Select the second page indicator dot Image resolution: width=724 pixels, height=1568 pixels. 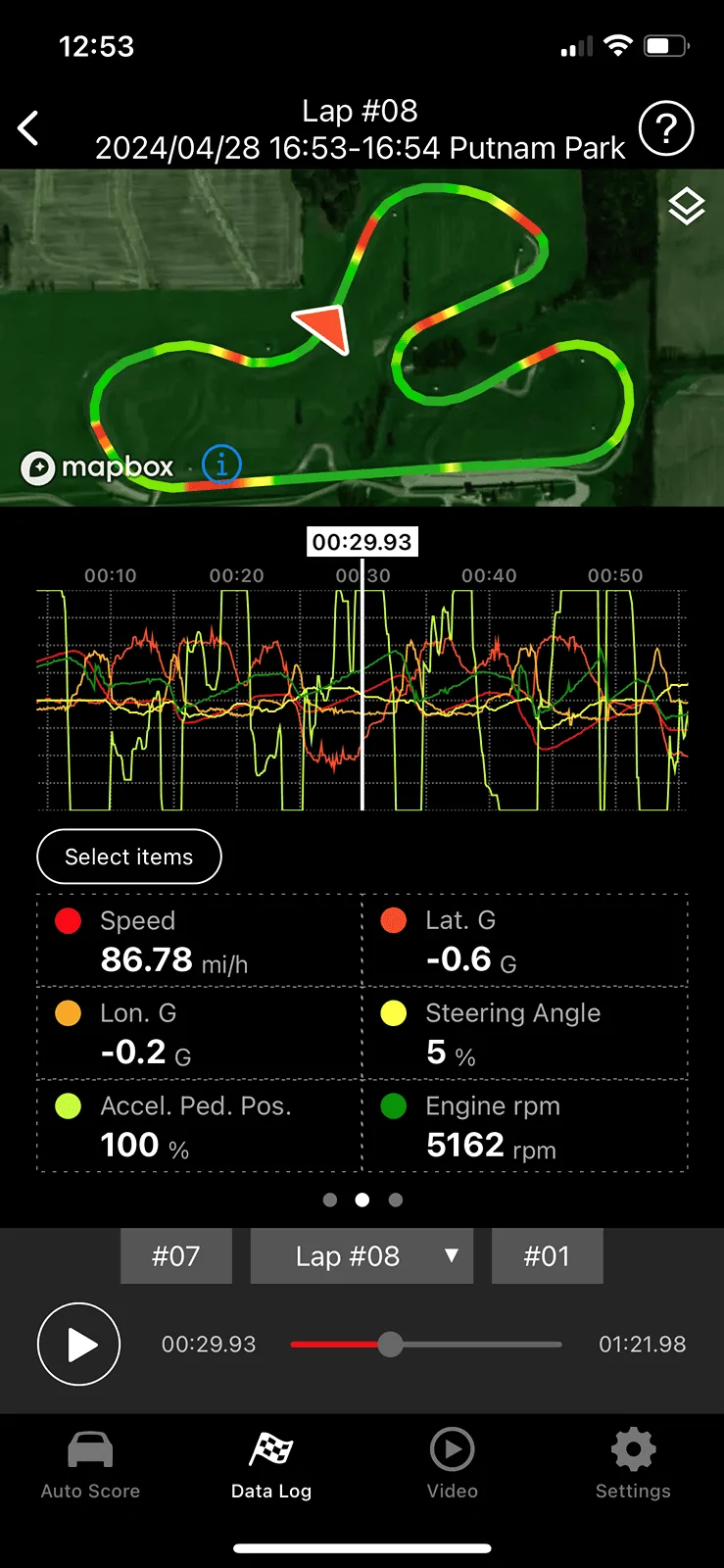pyautogui.click(x=362, y=1199)
